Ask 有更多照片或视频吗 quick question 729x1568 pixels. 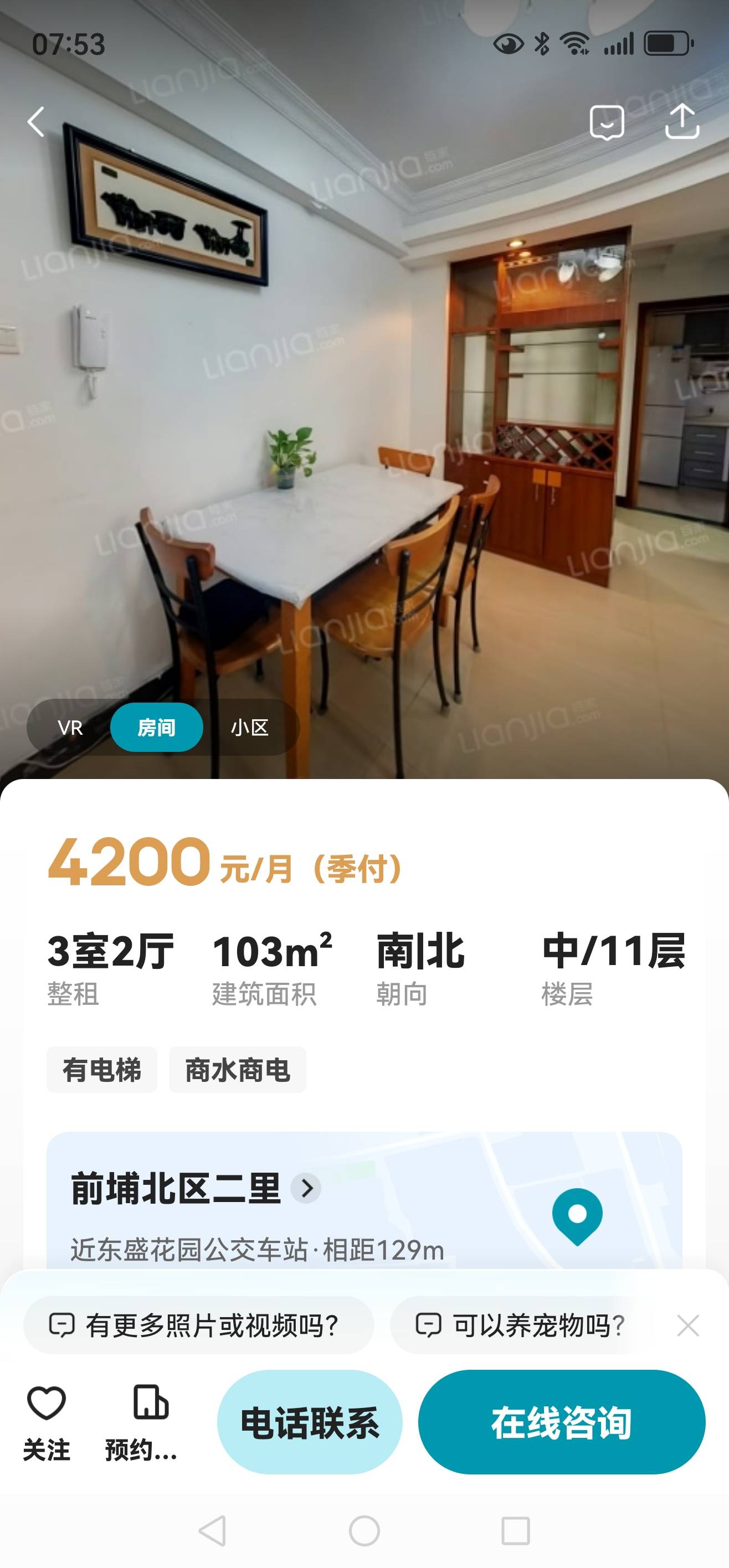198,1325
